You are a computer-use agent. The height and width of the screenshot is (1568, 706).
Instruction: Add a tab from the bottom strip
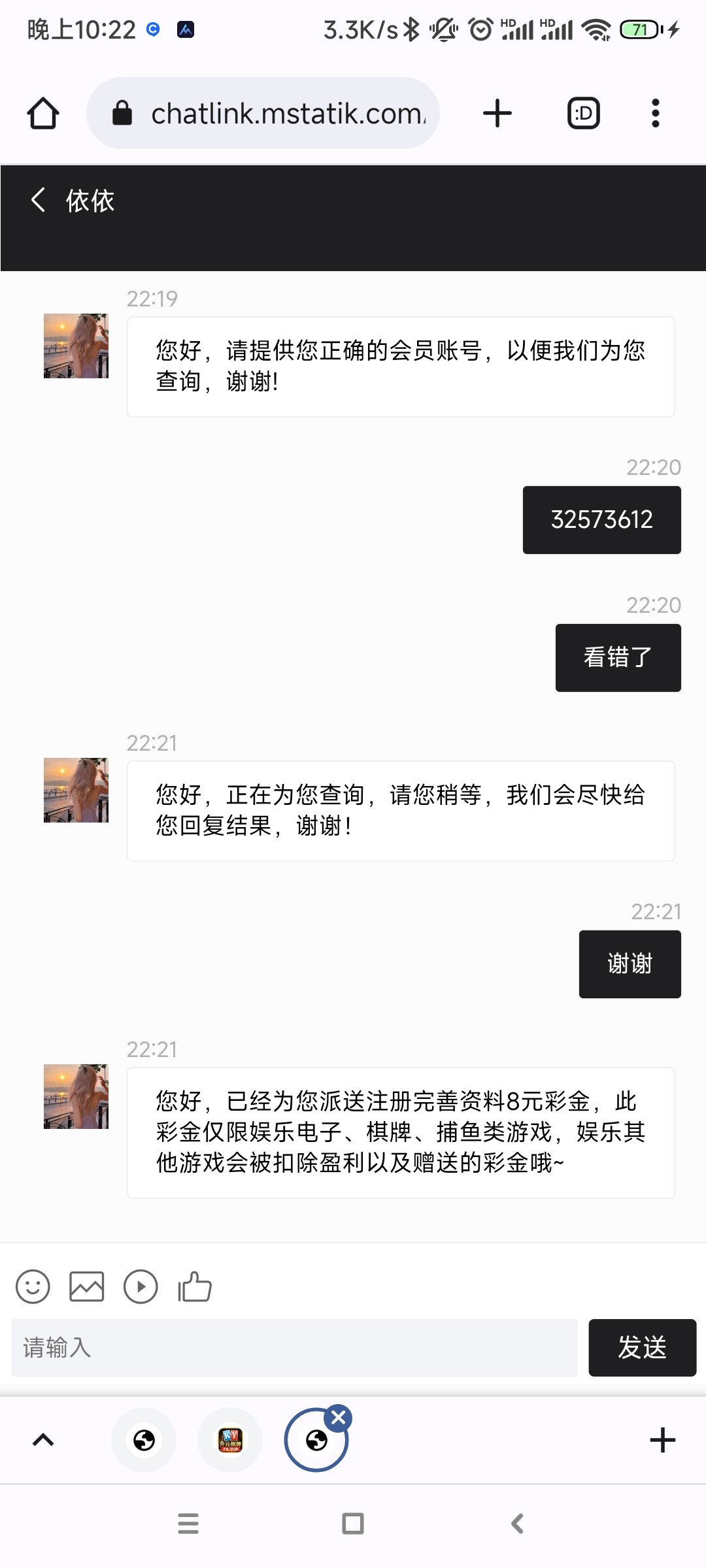point(662,1440)
